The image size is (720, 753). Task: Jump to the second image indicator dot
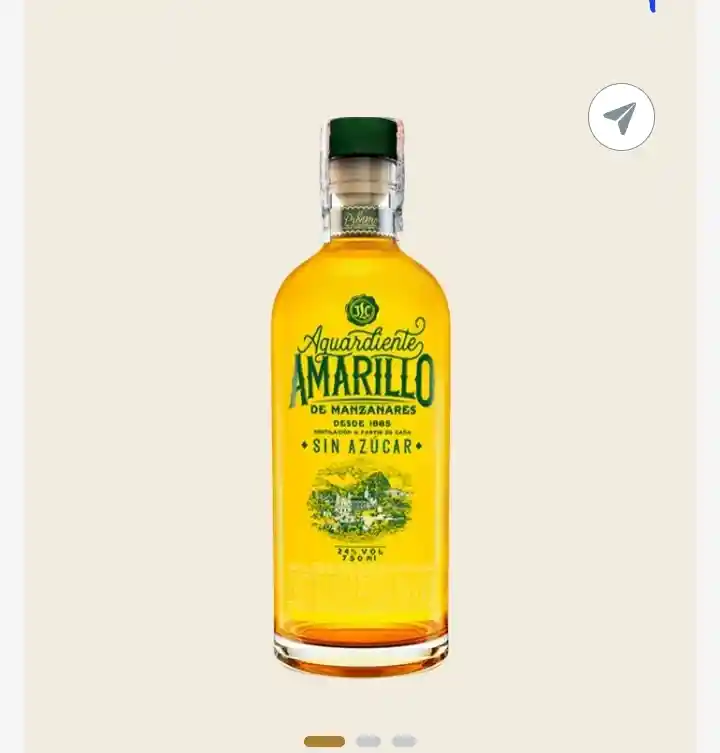[368, 741]
